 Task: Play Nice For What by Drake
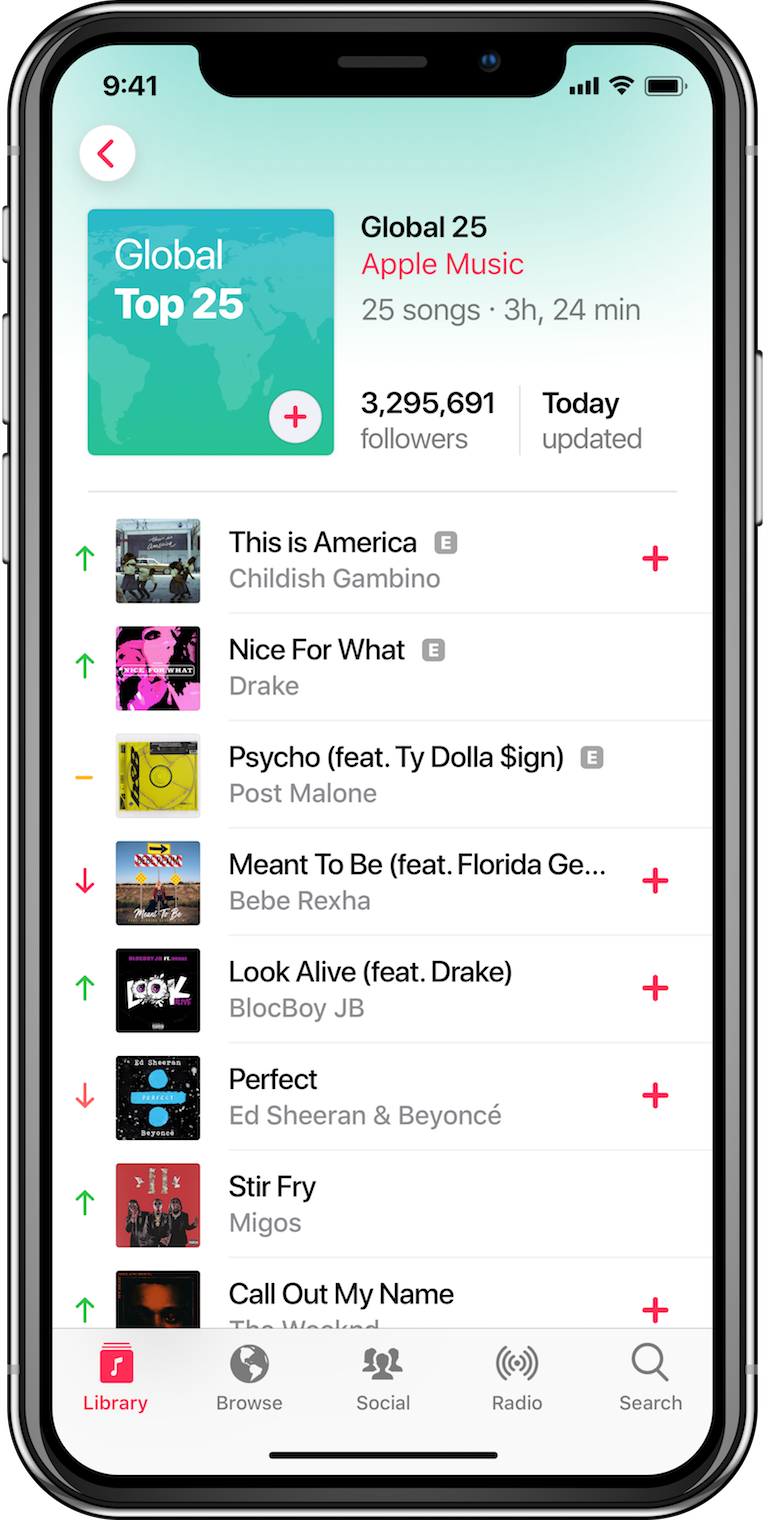(316, 651)
